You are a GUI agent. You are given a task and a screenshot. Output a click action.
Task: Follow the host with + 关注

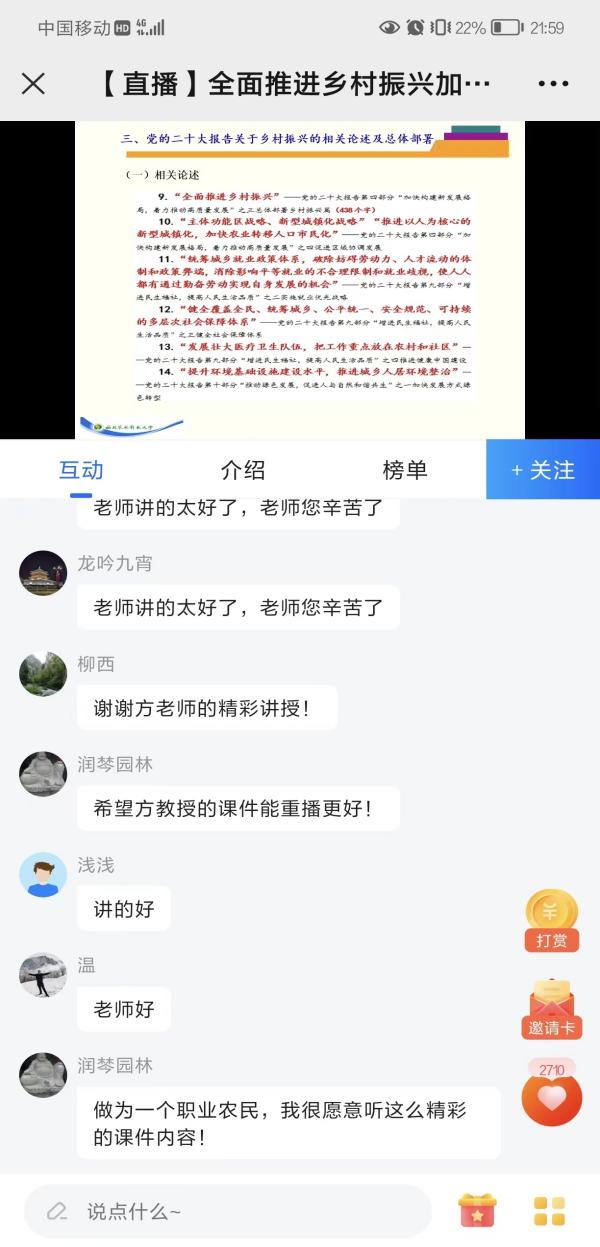tap(543, 470)
